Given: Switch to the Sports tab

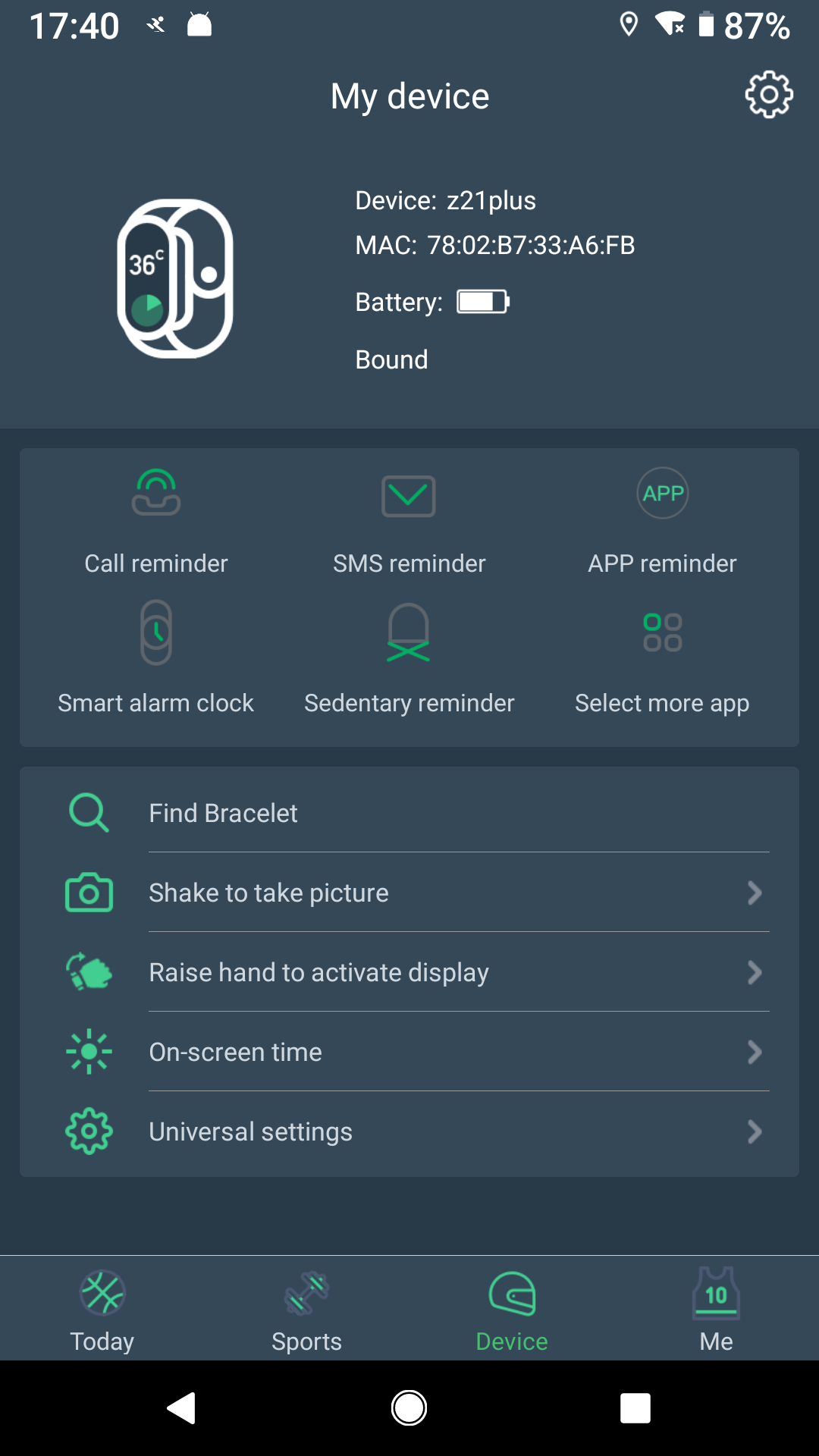Looking at the screenshot, I should click(x=307, y=1310).
